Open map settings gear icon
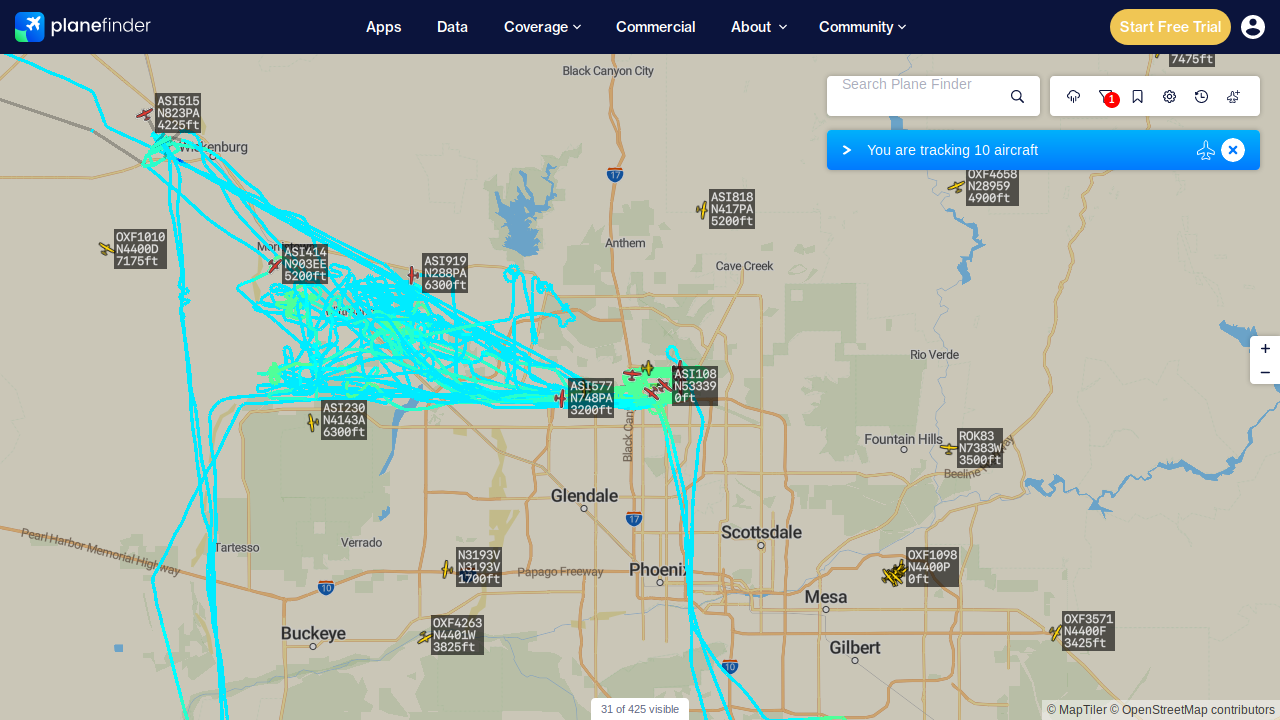Image resolution: width=1280 pixels, height=720 pixels. tap(1169, 96)
